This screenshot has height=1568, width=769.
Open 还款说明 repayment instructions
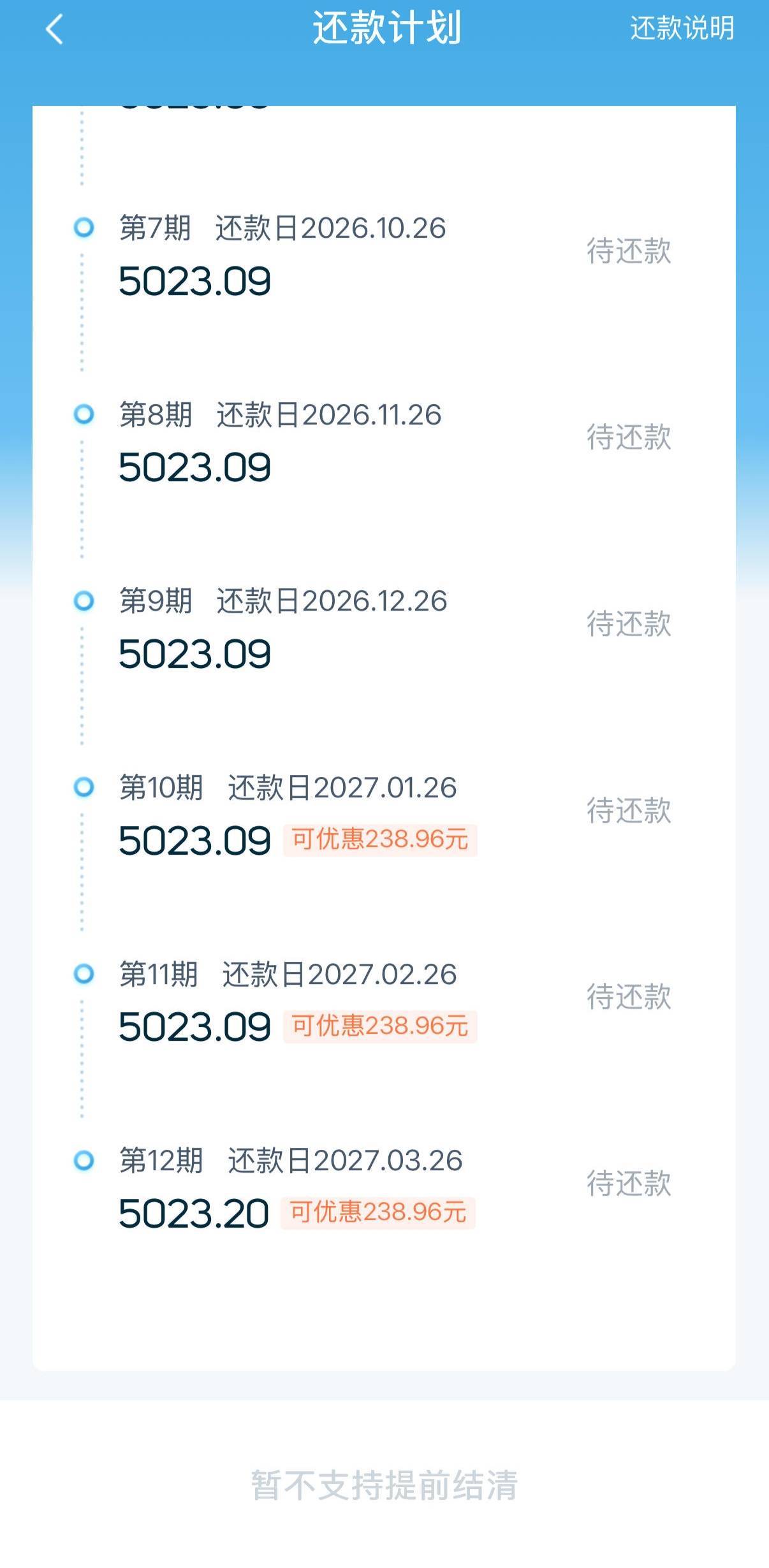682,29
